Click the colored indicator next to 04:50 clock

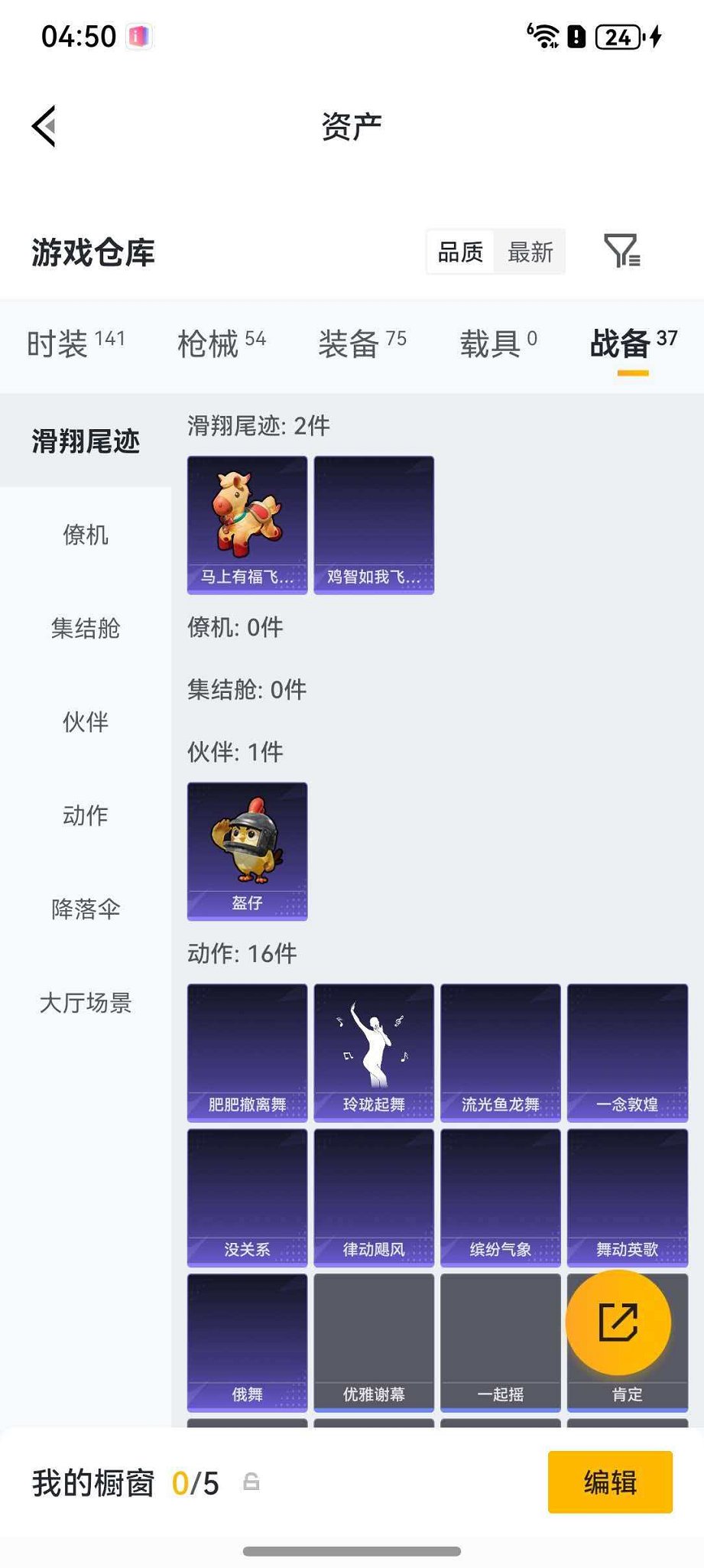[x=138, y=34]
